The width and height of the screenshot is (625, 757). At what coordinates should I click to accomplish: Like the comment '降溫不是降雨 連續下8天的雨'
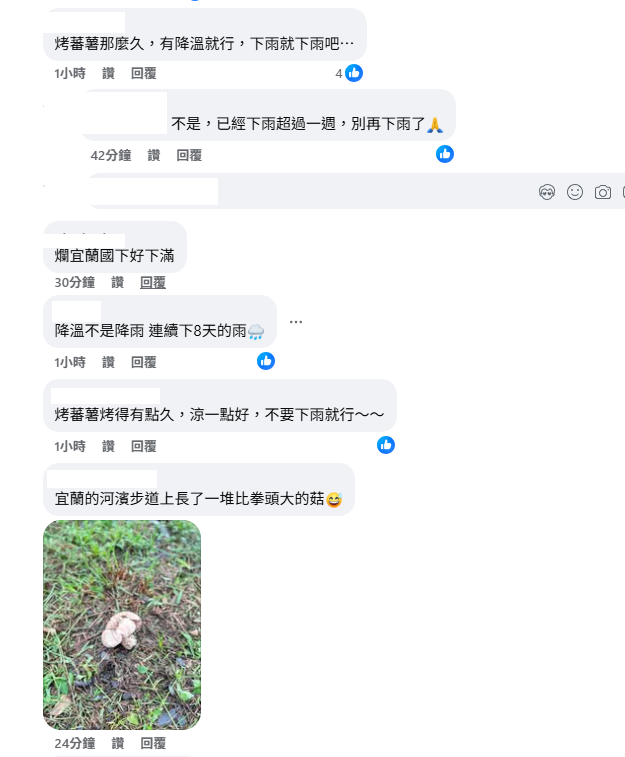108,362
